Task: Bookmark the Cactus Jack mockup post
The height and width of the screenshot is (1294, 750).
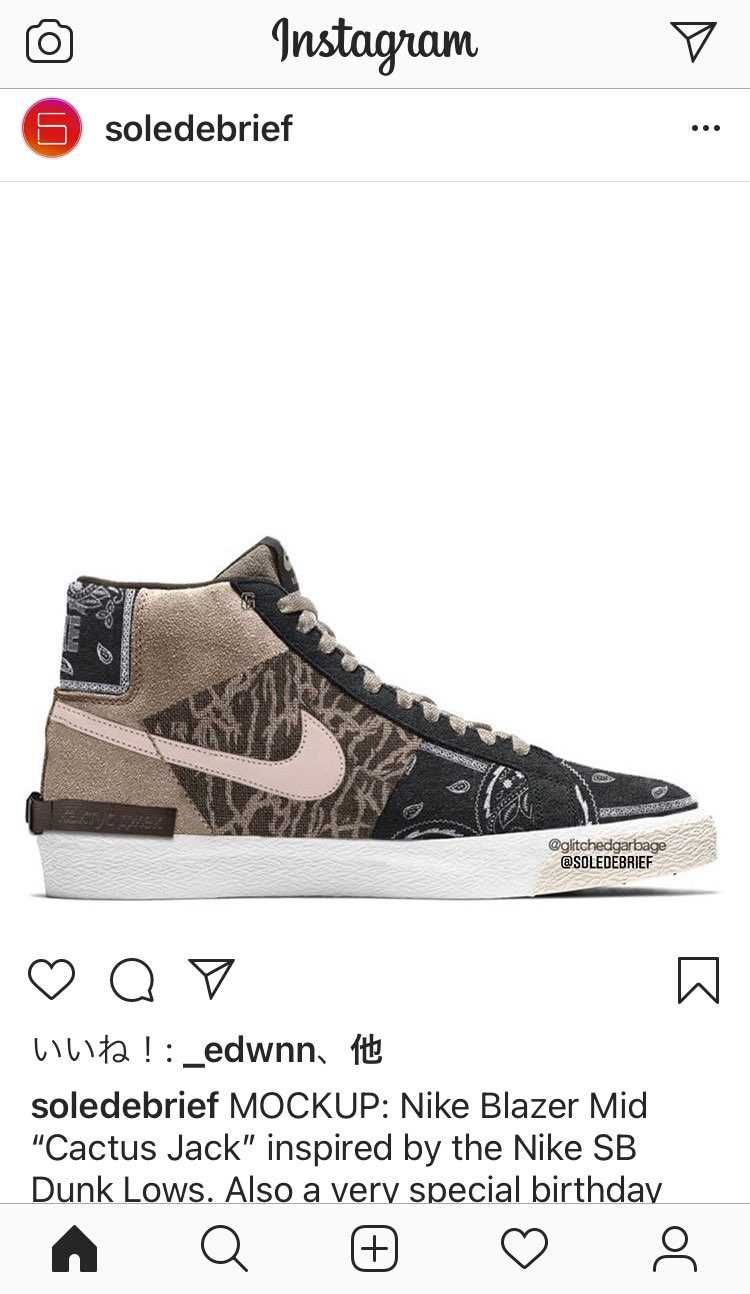Action: coord(697,980)
